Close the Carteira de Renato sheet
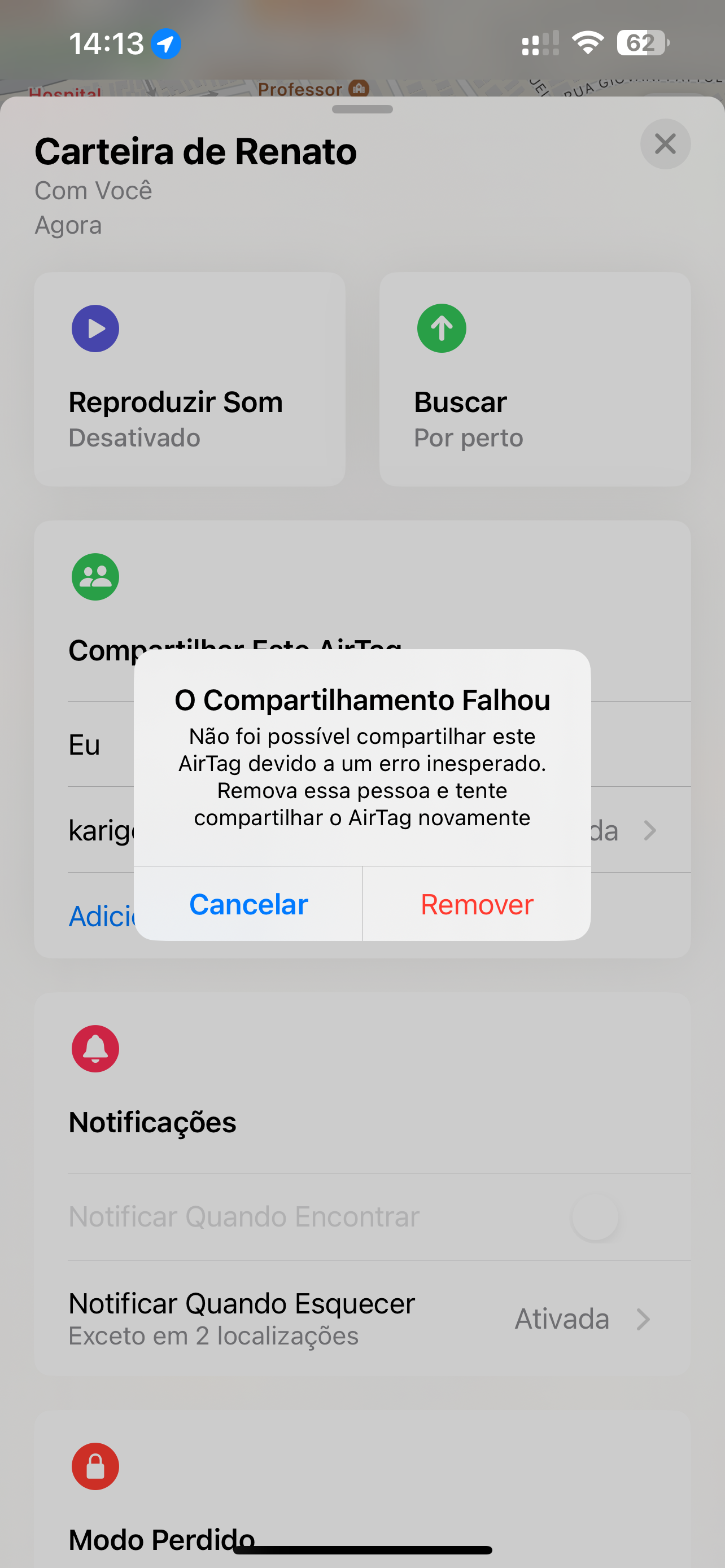The height and width of the screenshot is (1568, 725). tap(665, 144)
